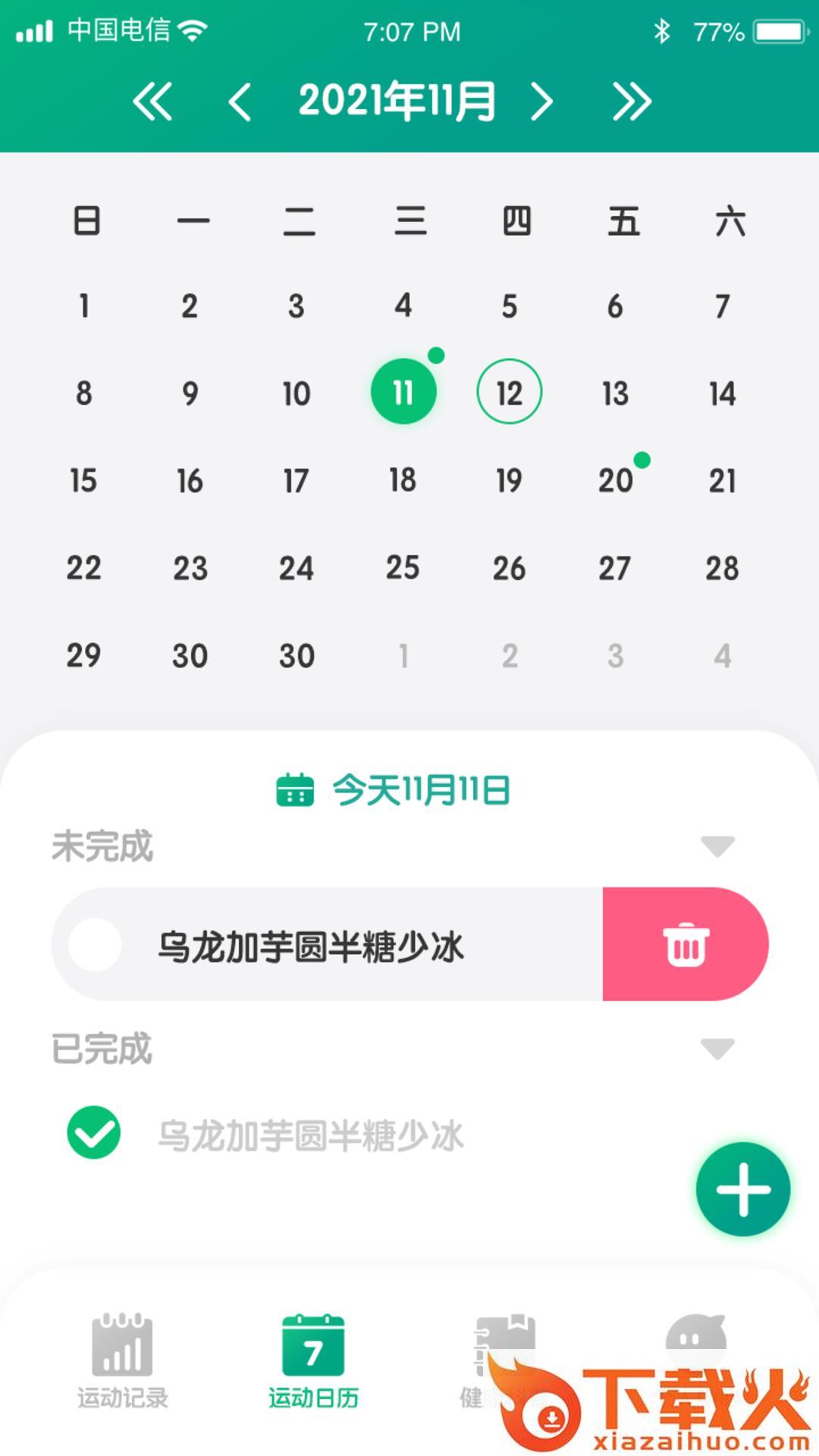The width and height of the screenshot is (819, 1456).
Task: Select November 20 on the calendar
Action: [x=615, y=479]
